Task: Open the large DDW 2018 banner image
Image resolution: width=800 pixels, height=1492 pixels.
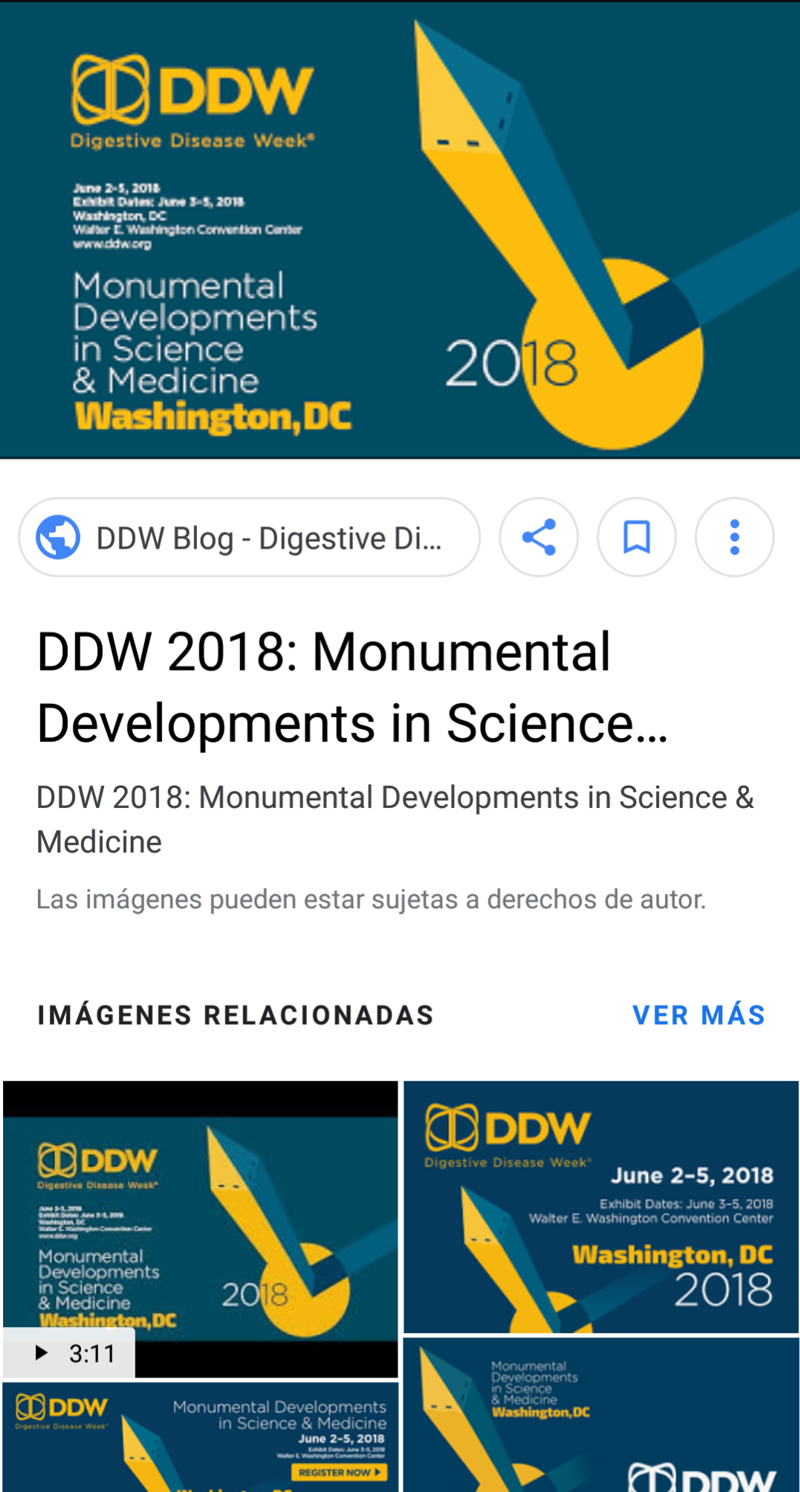Action: [x=400, y=230]
